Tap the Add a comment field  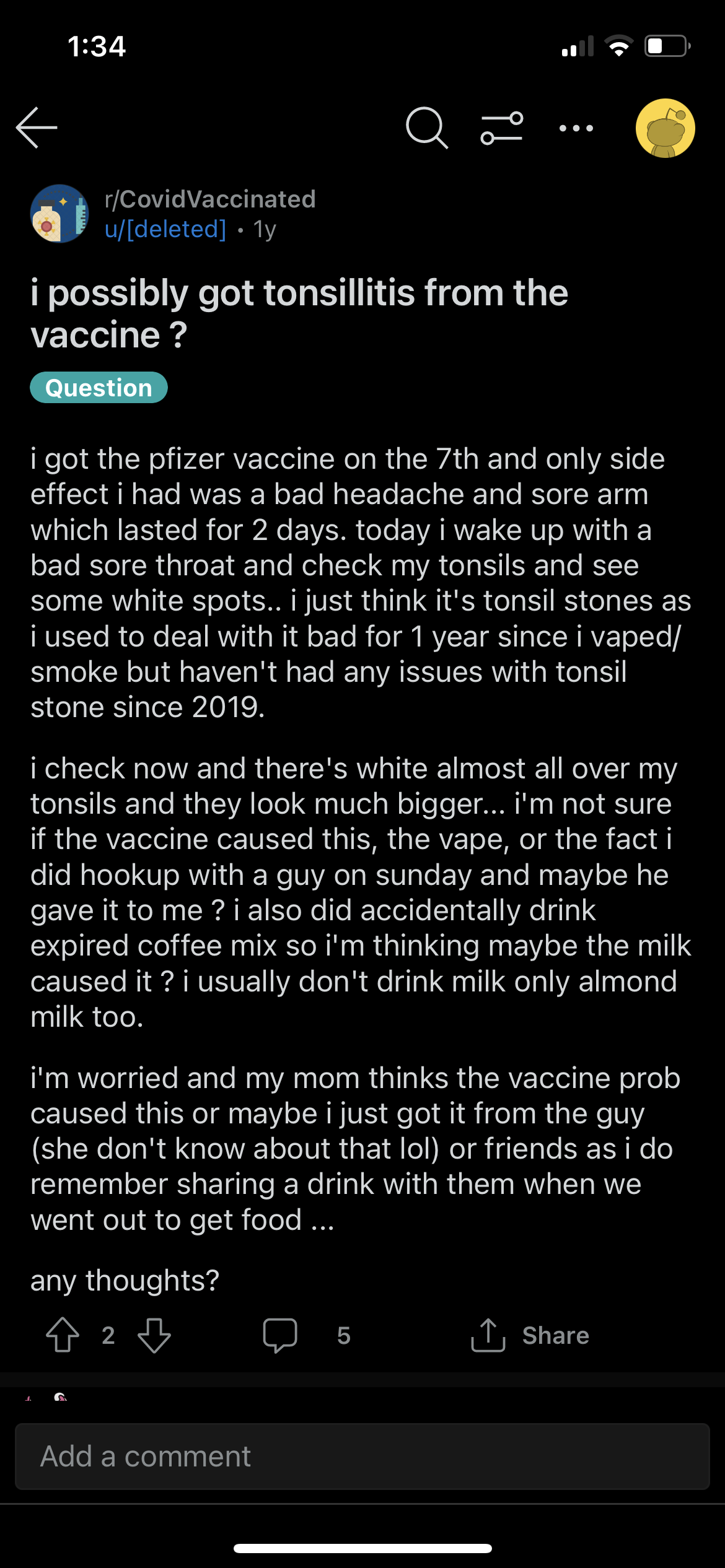tap(362, 1456)
